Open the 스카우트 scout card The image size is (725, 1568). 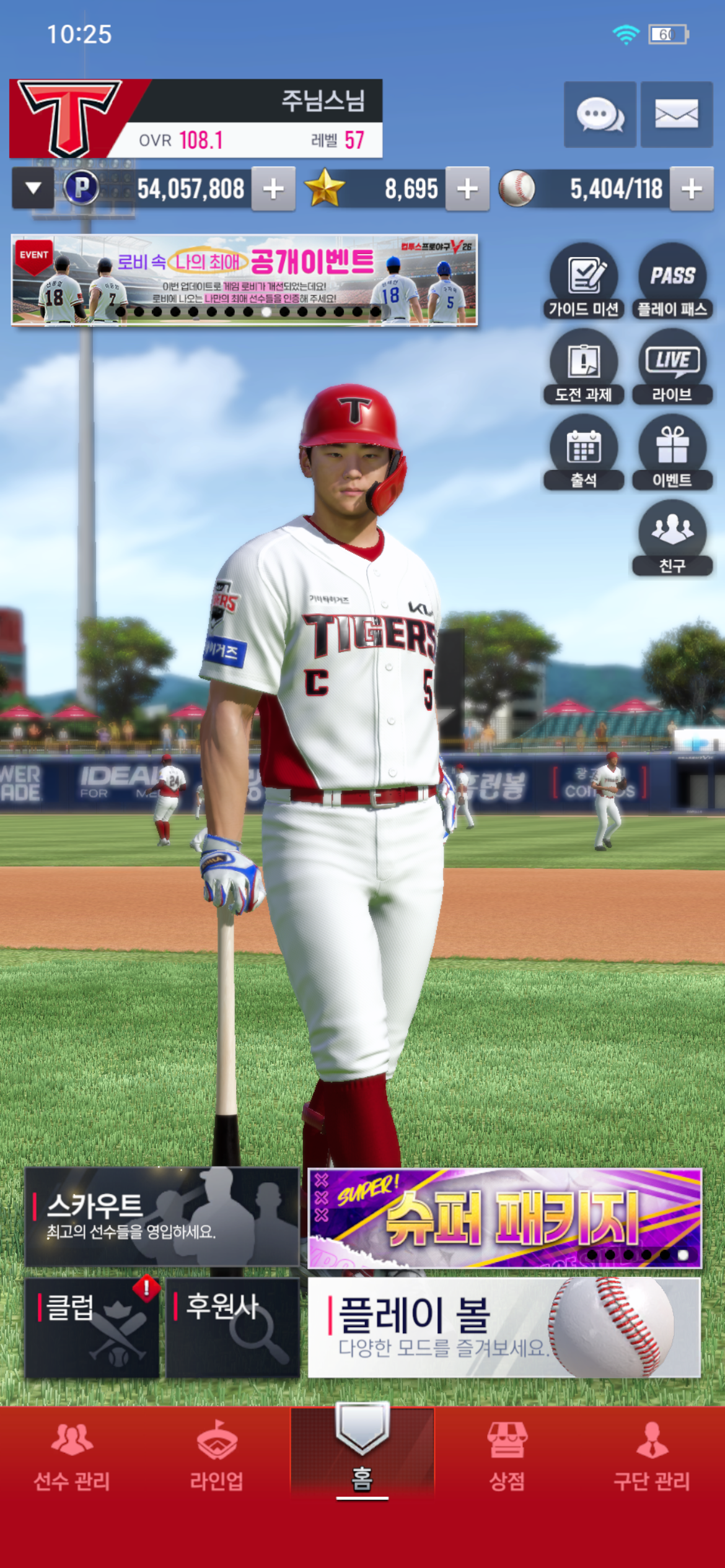coord(161,1216)
